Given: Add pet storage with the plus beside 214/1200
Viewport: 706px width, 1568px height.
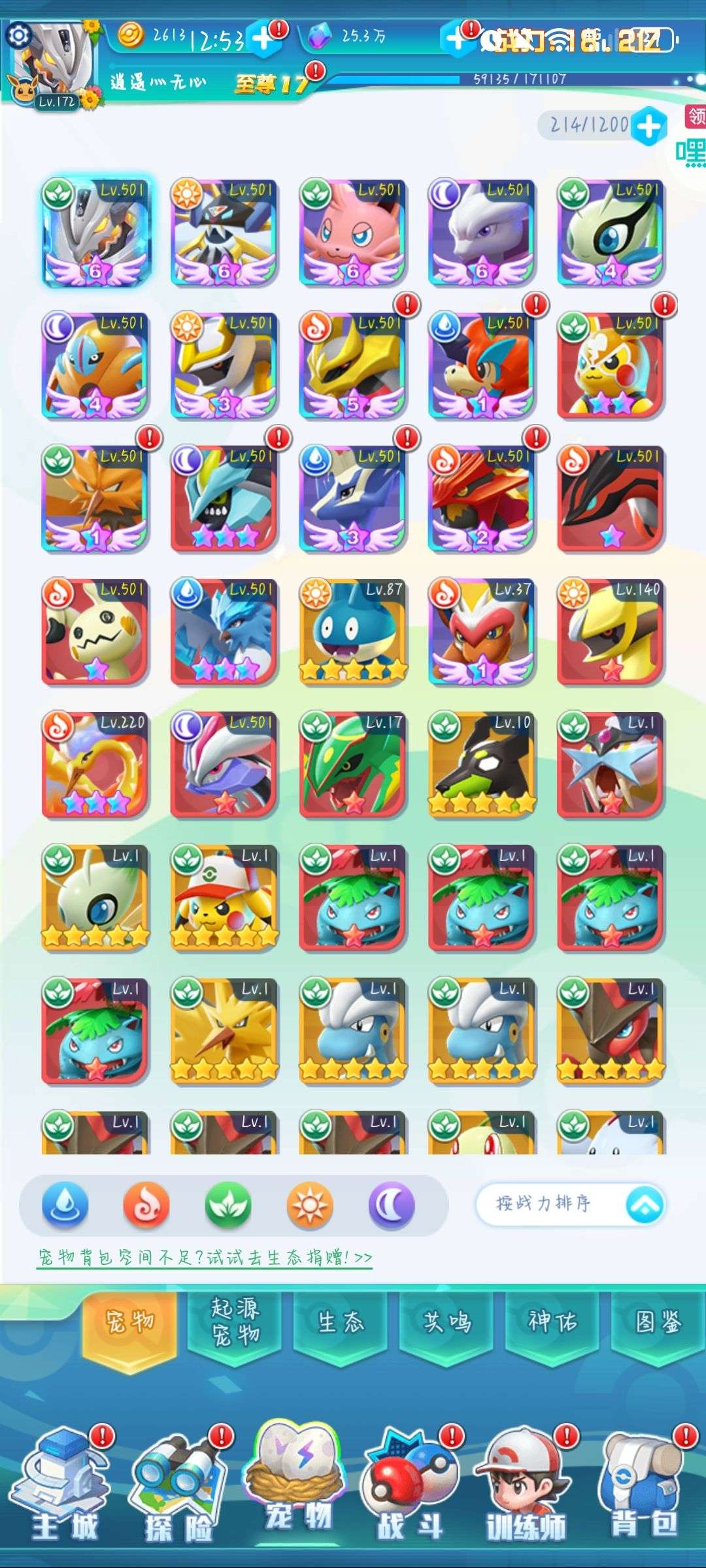Looking at the screenshot, I should (647, 126).
